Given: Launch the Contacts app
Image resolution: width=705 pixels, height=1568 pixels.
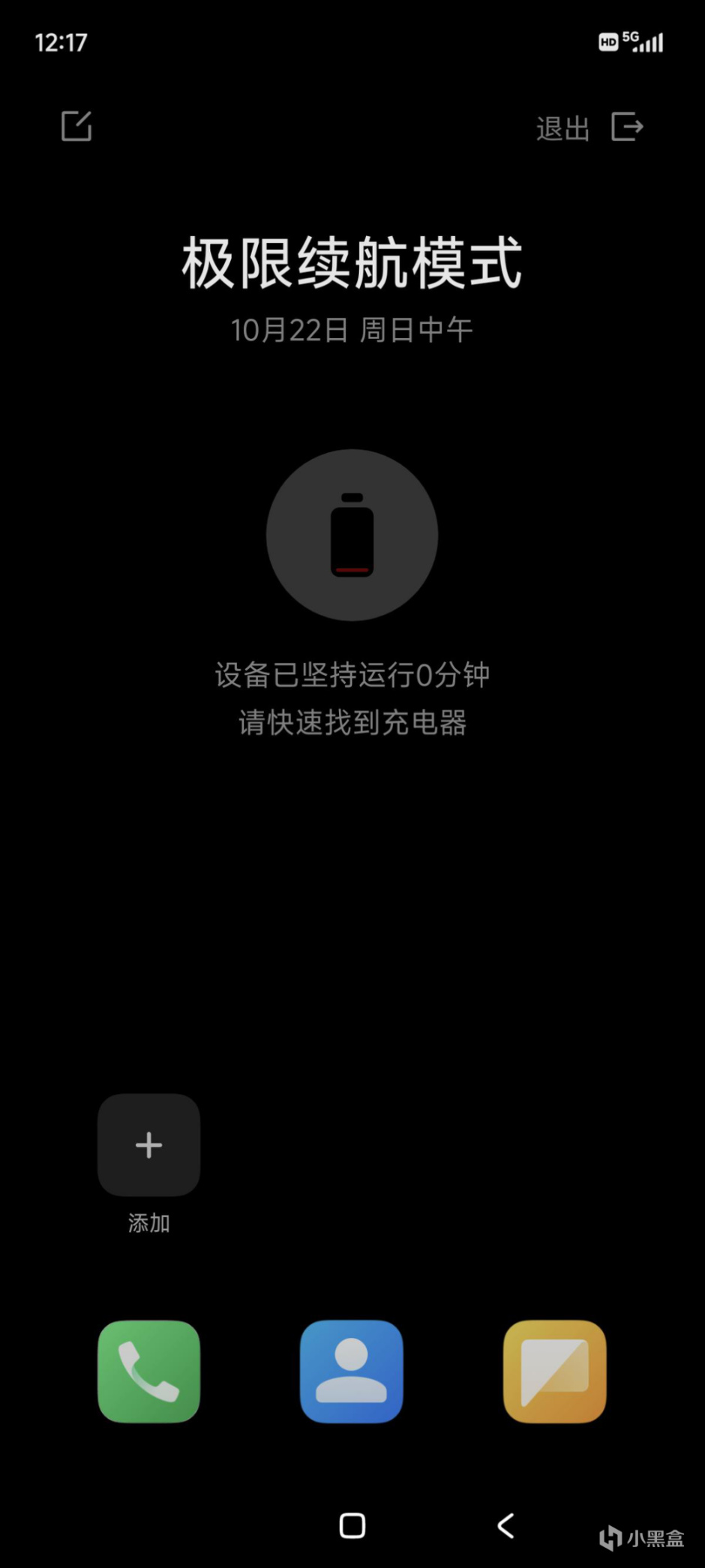Looking at the screenshot, I should pos(352,1371).
